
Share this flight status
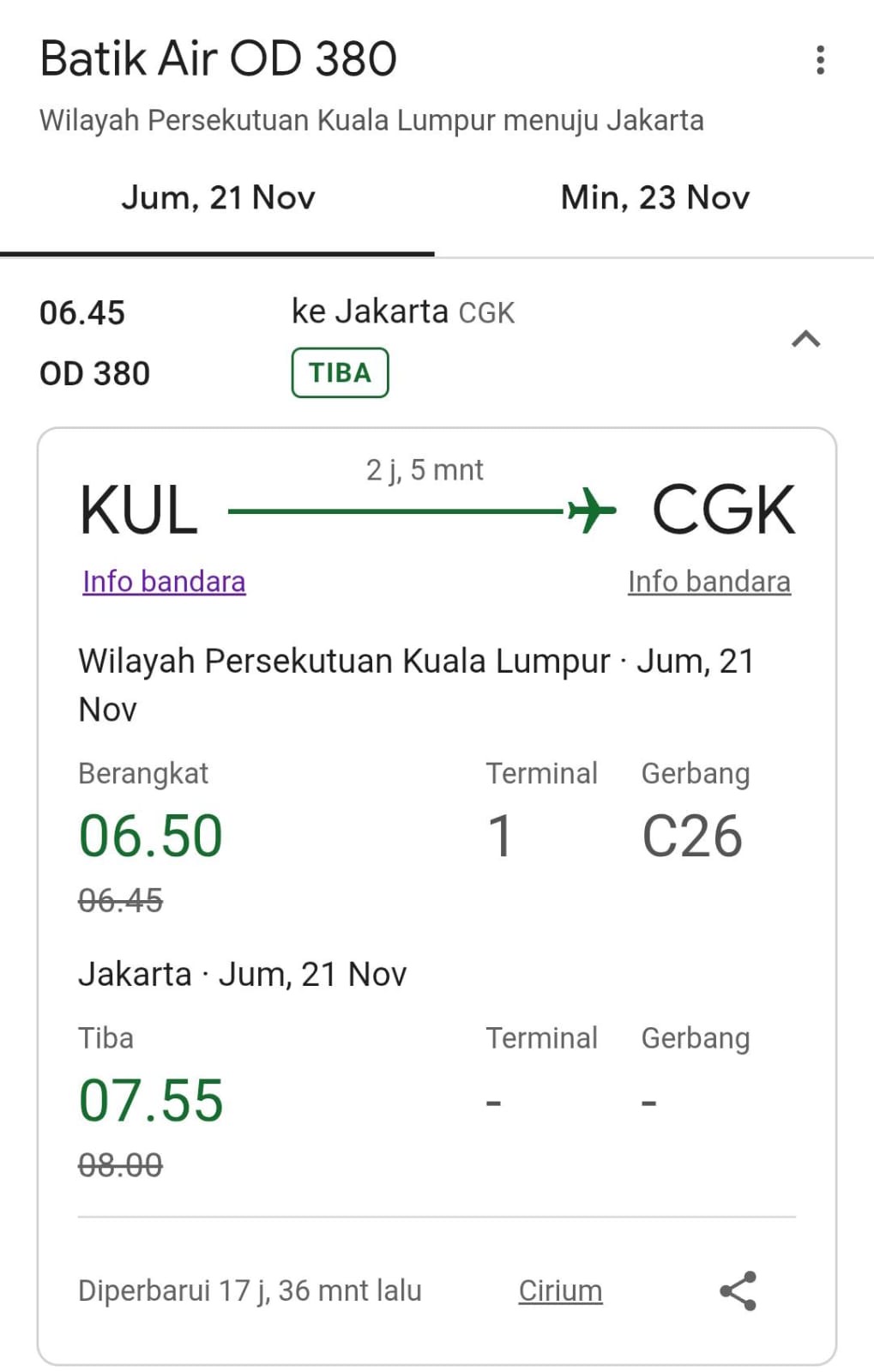[738, 1290]
